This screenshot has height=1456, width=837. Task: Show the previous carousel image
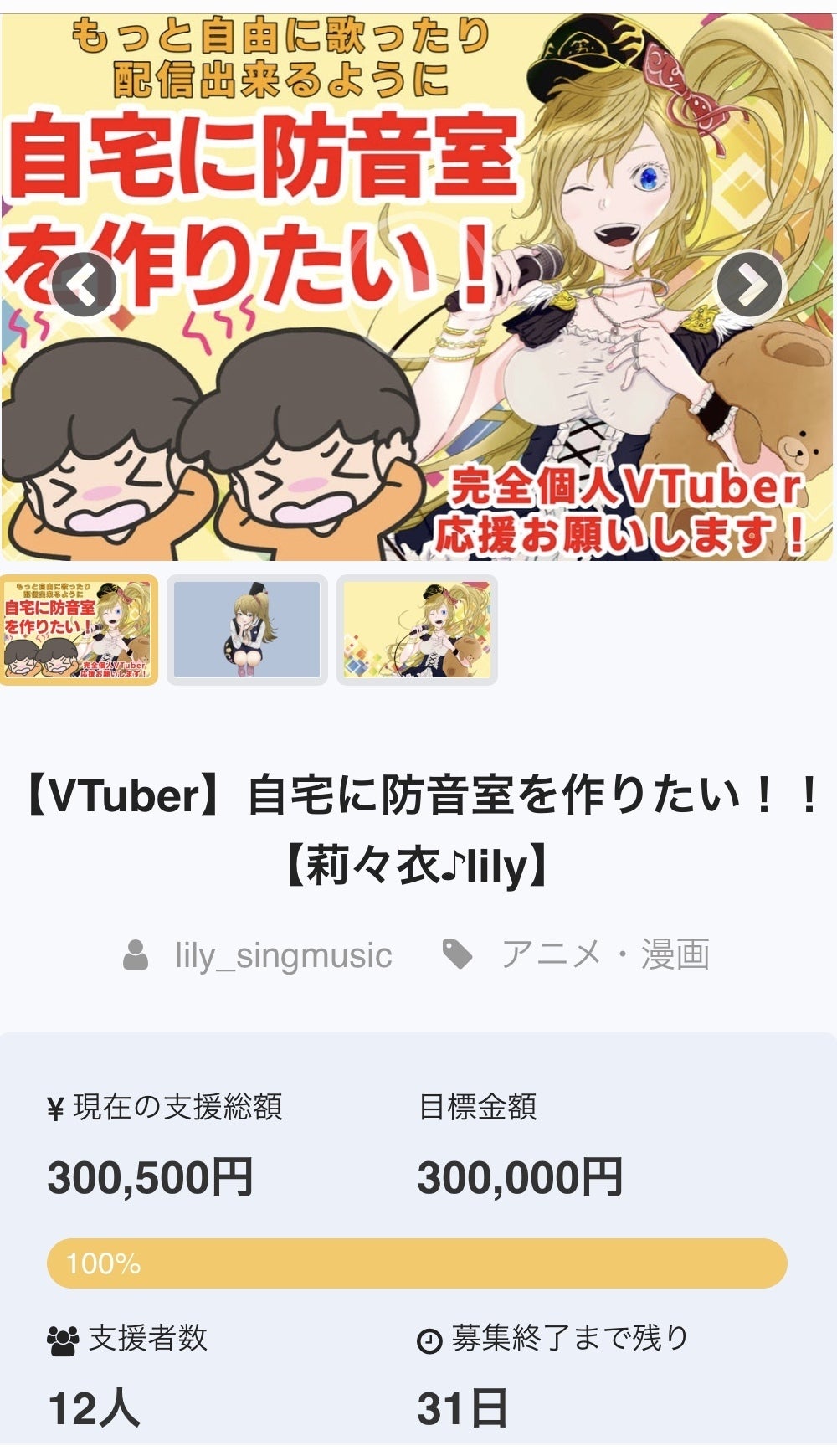click(x=84, y=285)
